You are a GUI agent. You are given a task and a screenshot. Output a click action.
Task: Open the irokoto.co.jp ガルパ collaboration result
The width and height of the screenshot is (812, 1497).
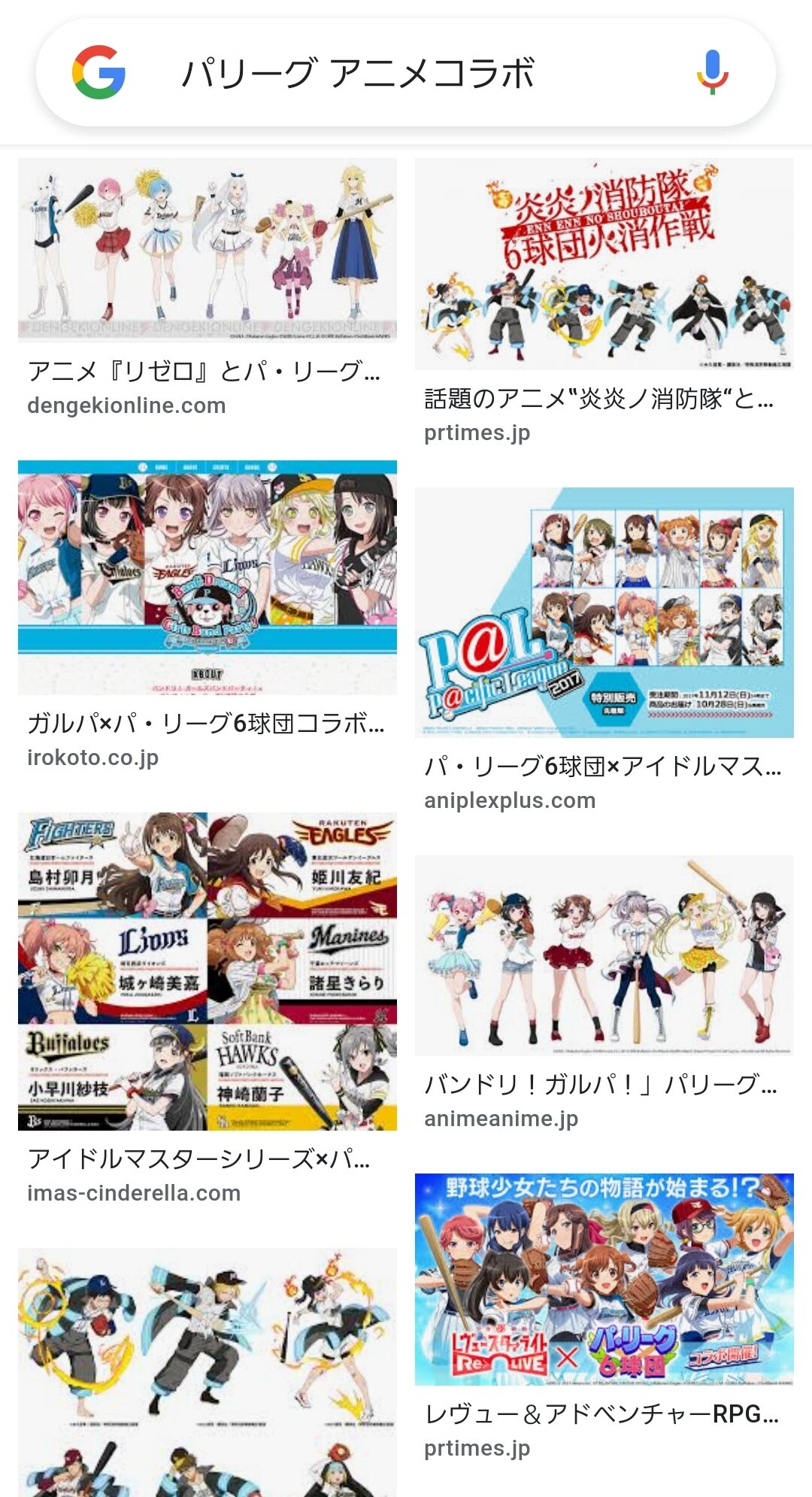click(x=207, y=577)
